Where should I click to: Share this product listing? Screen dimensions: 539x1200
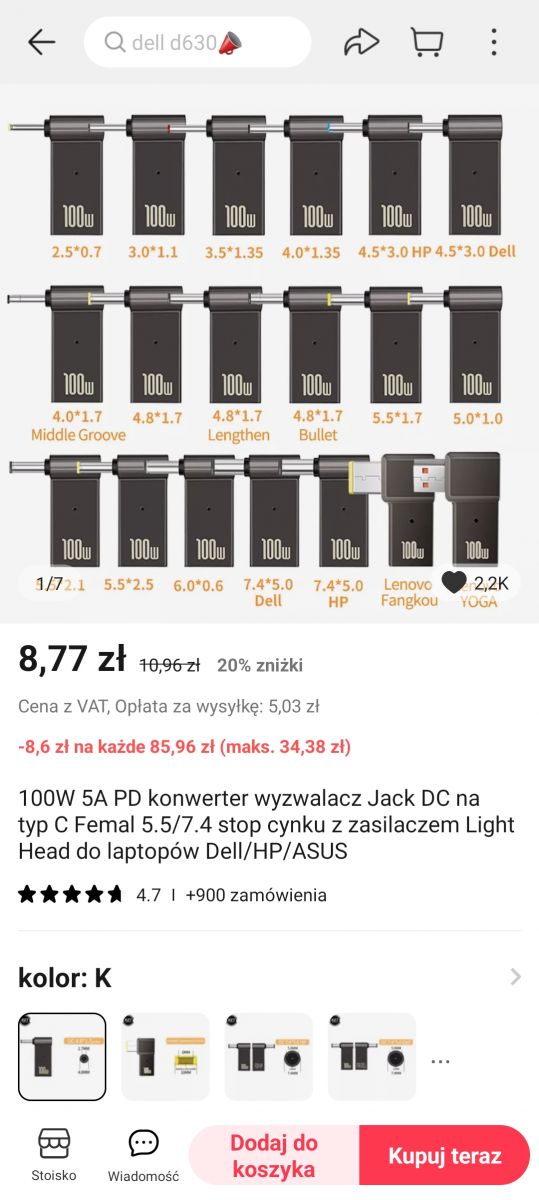pos(361,42)
